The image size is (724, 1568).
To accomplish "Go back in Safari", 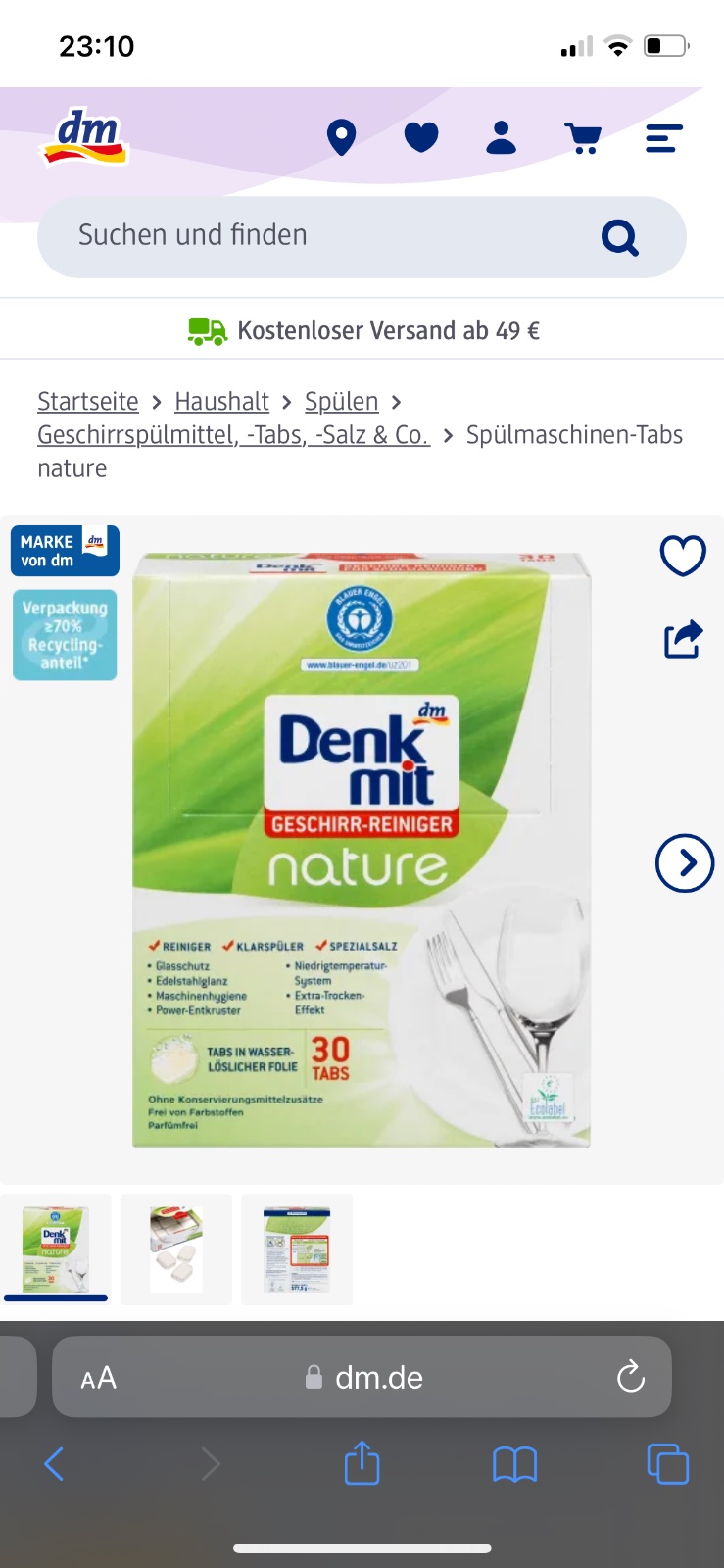I will pyautogui.click(x=55, y=1464).
